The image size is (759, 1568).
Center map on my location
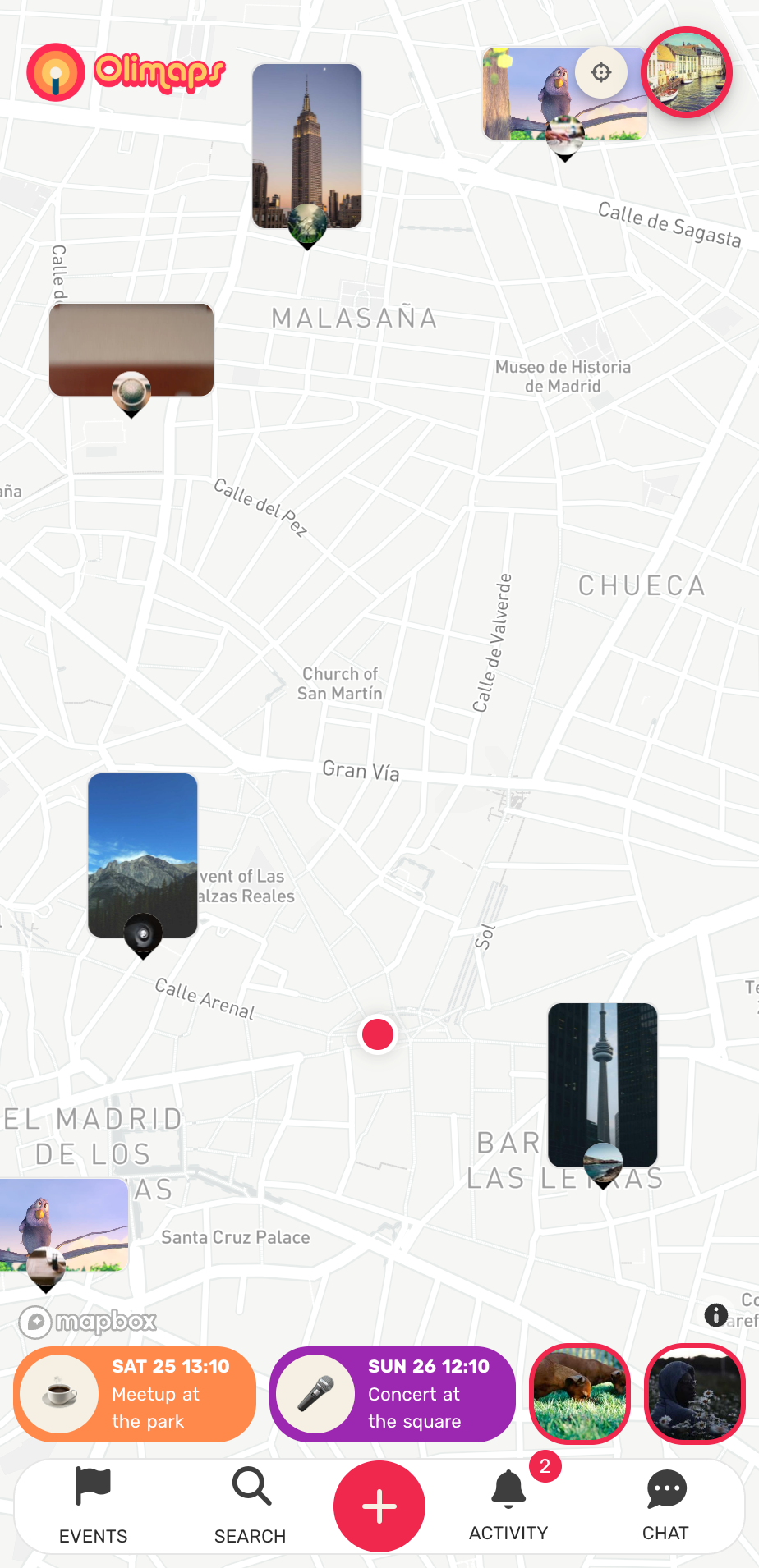(x=601, y=72)
